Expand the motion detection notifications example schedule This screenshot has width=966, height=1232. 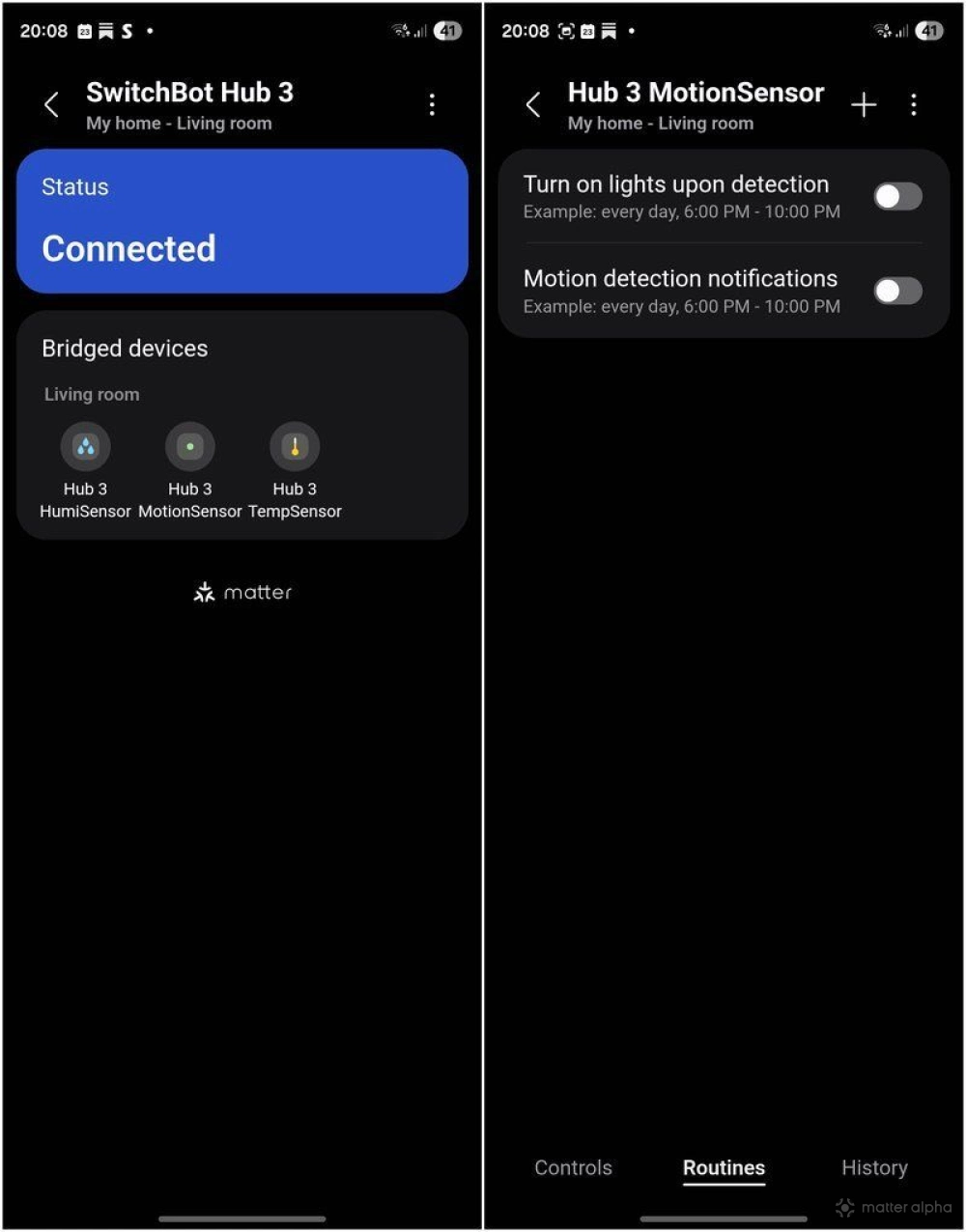tap(681, 306)
